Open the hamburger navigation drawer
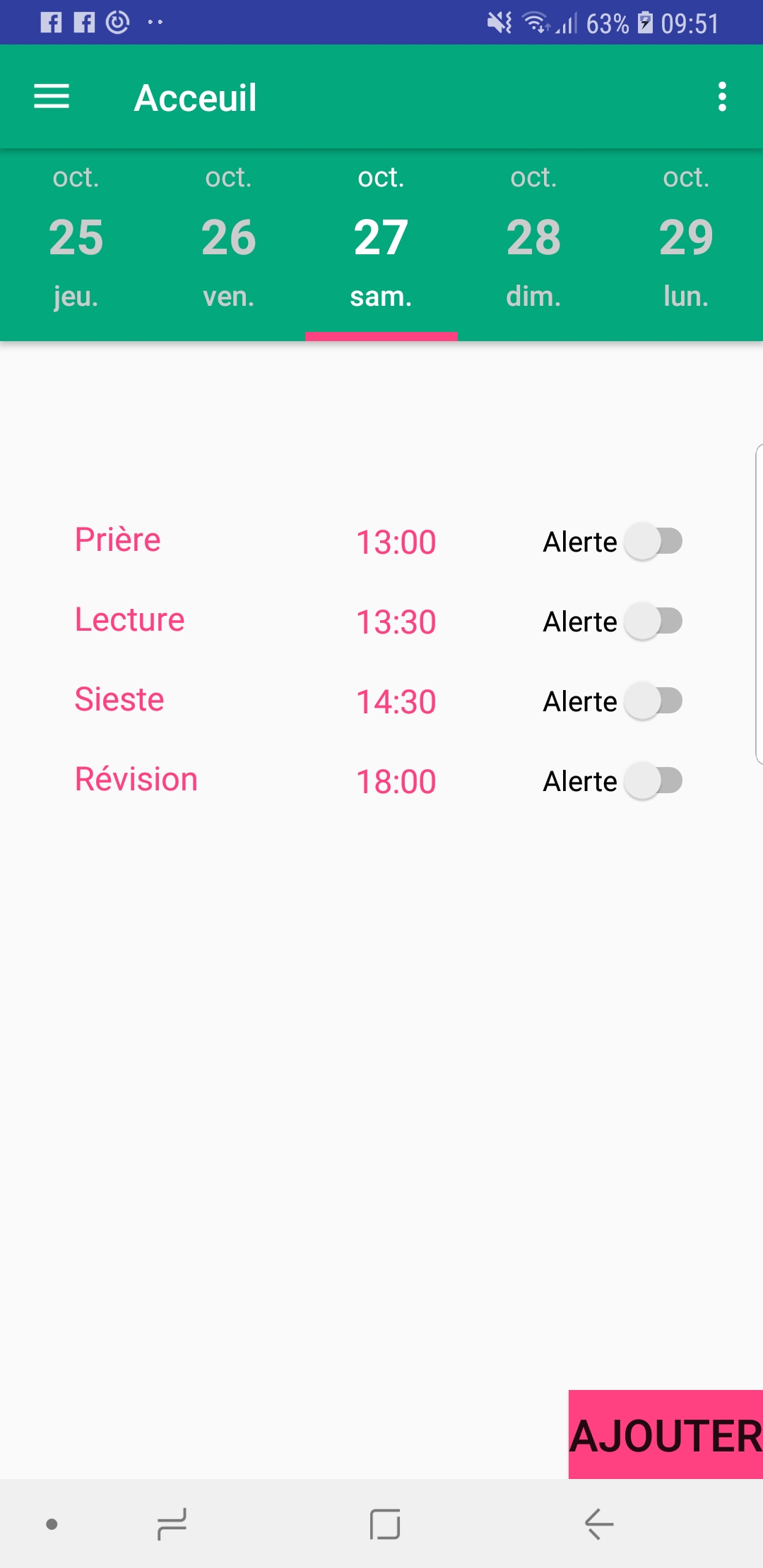 click(x=52, y=97)
